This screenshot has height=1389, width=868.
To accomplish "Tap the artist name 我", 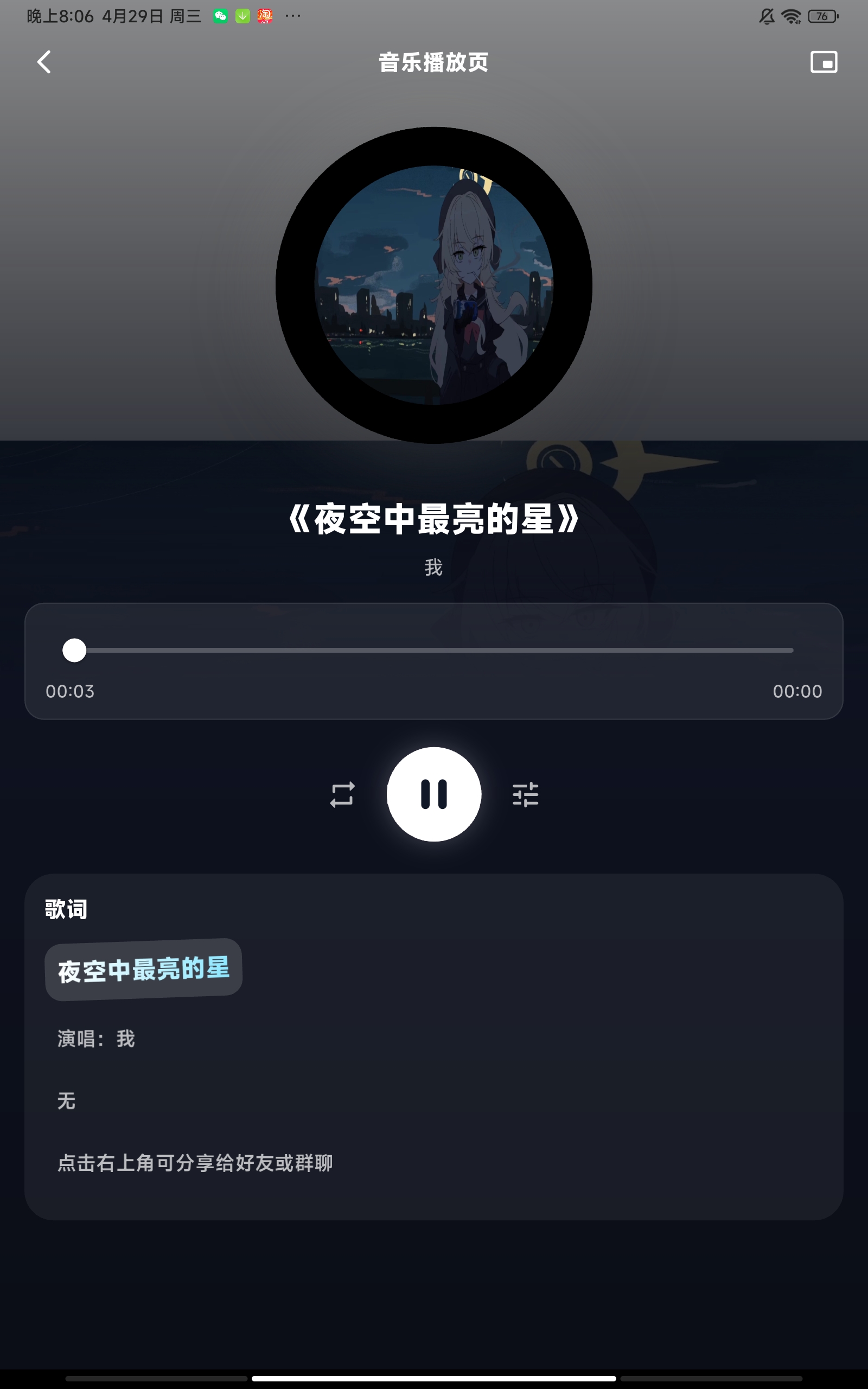I will [435, 566].
